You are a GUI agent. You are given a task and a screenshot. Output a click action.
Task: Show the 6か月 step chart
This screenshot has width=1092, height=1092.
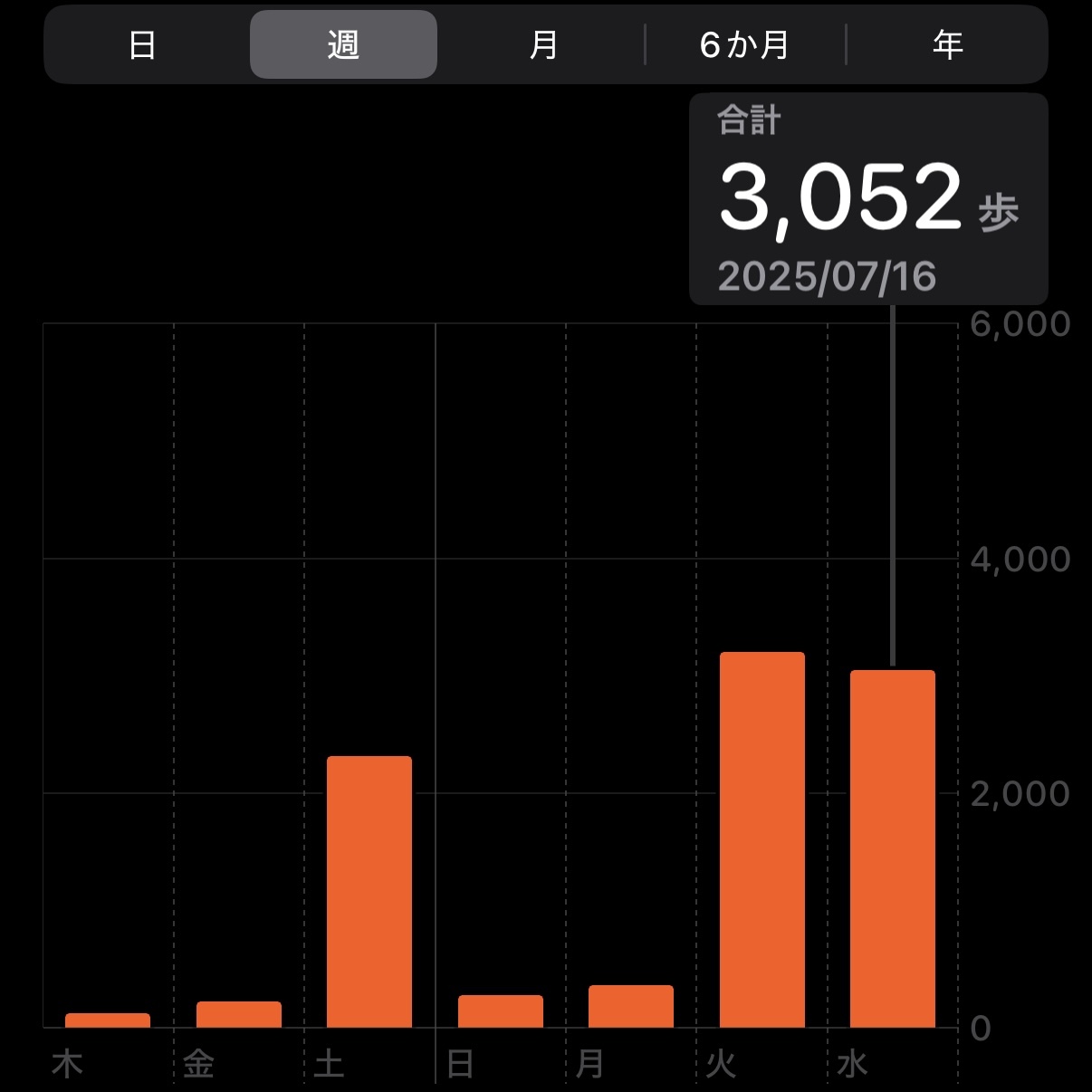coord(744,45)
